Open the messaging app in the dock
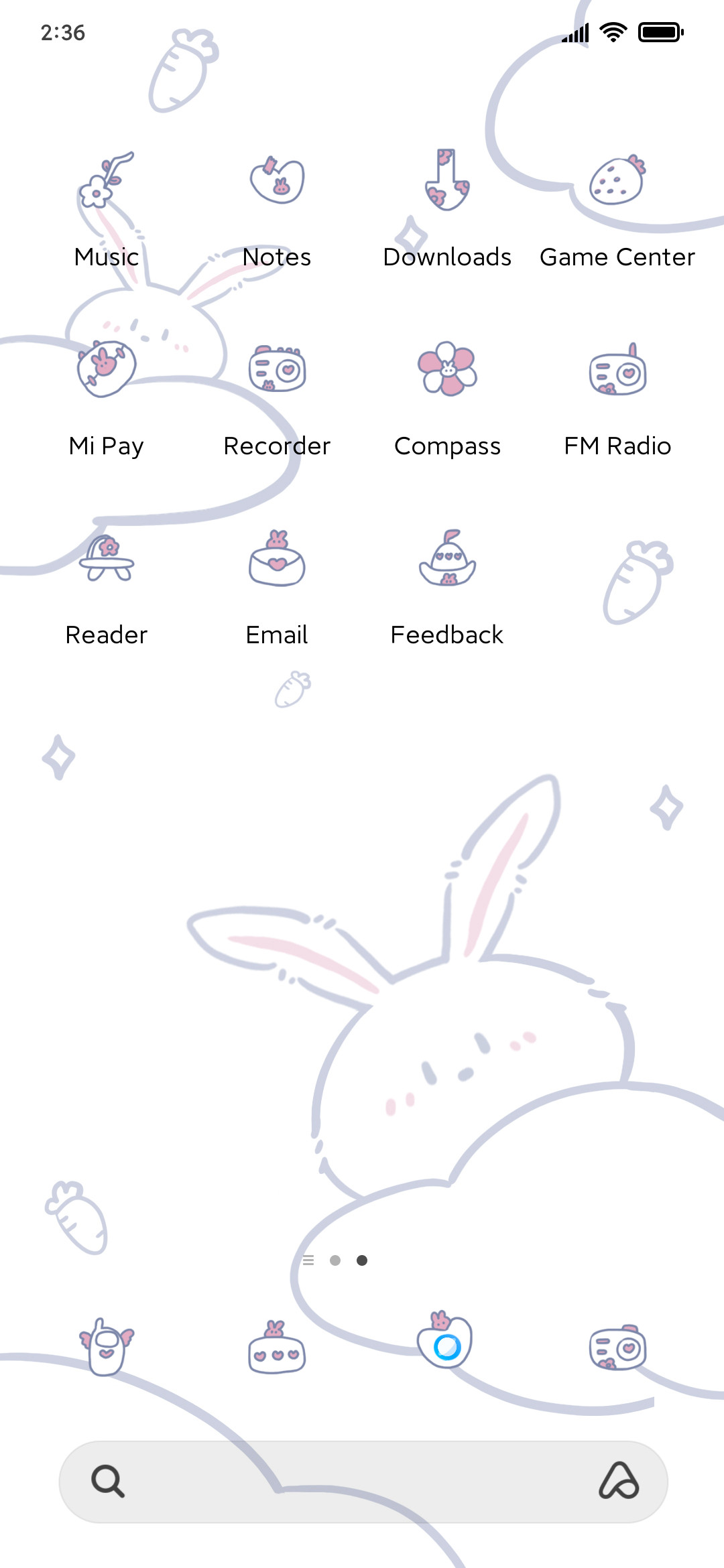 coord(277,1347)
